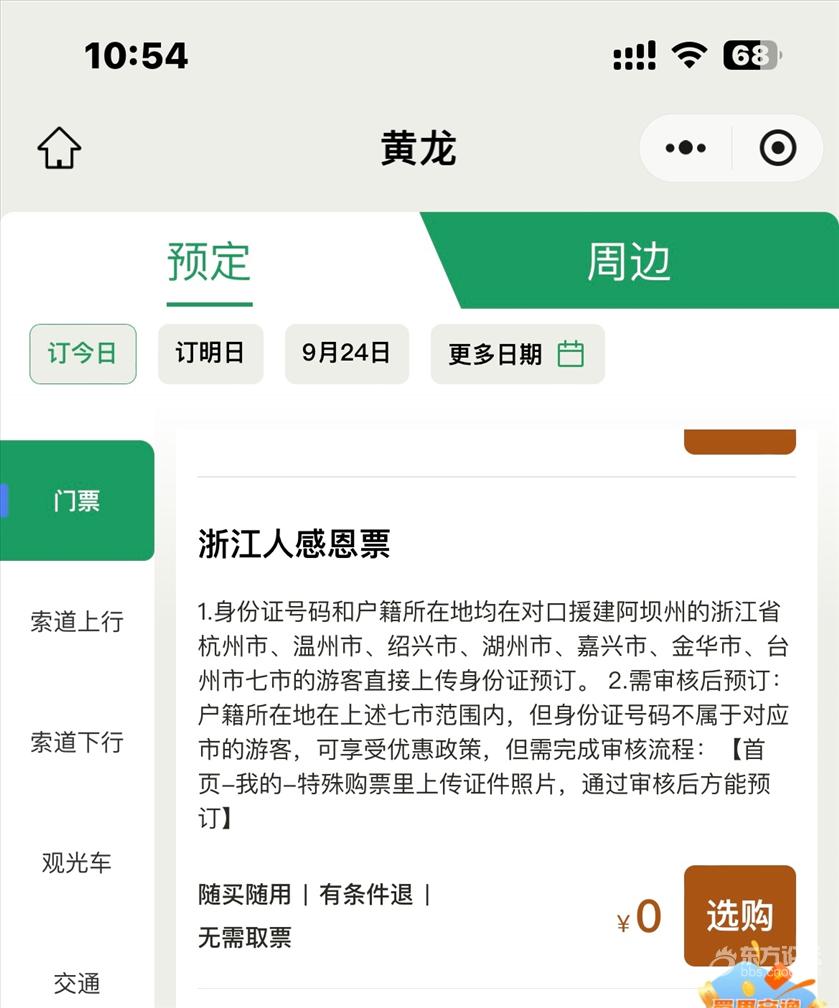Viewport: 839px width, 1008px height.
Task: Open 交通 category
Action: [x=77, y=983]
